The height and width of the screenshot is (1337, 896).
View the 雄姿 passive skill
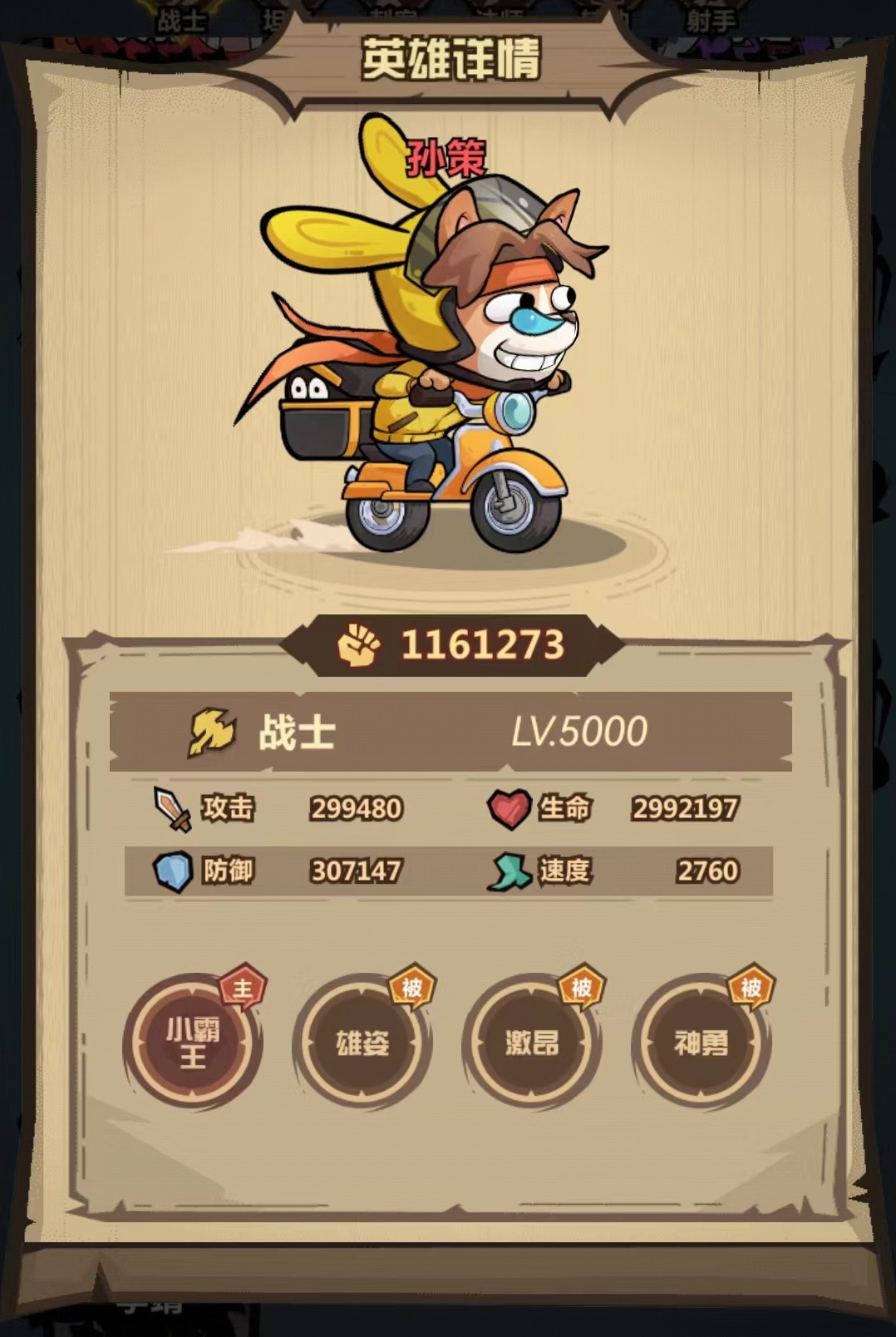[362, 1042]
